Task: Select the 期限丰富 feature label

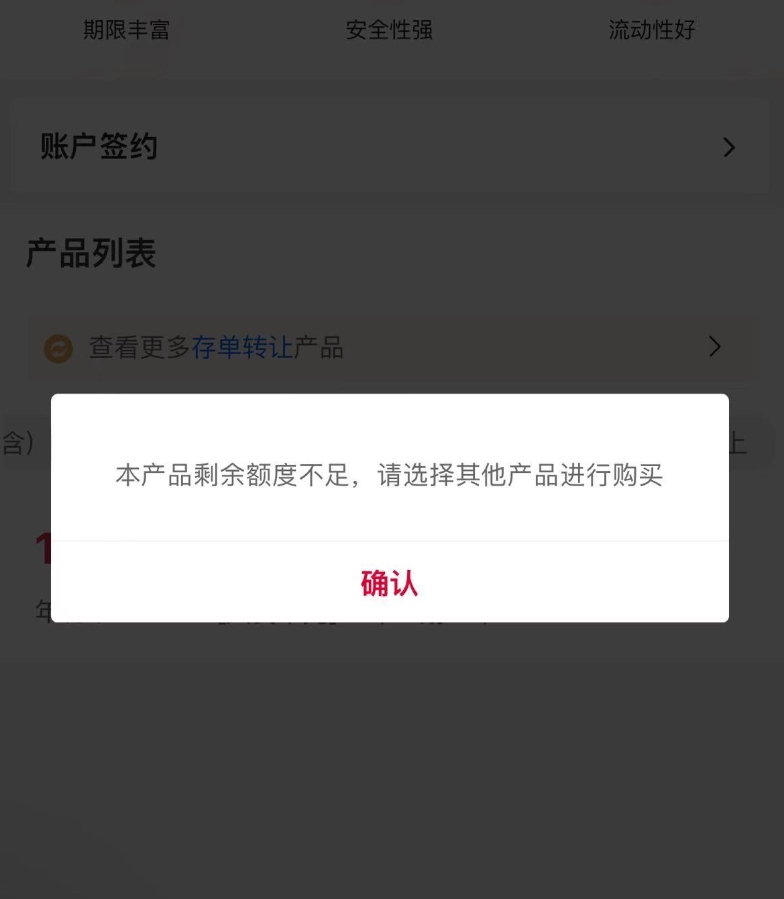Action: tap(126, 30)
